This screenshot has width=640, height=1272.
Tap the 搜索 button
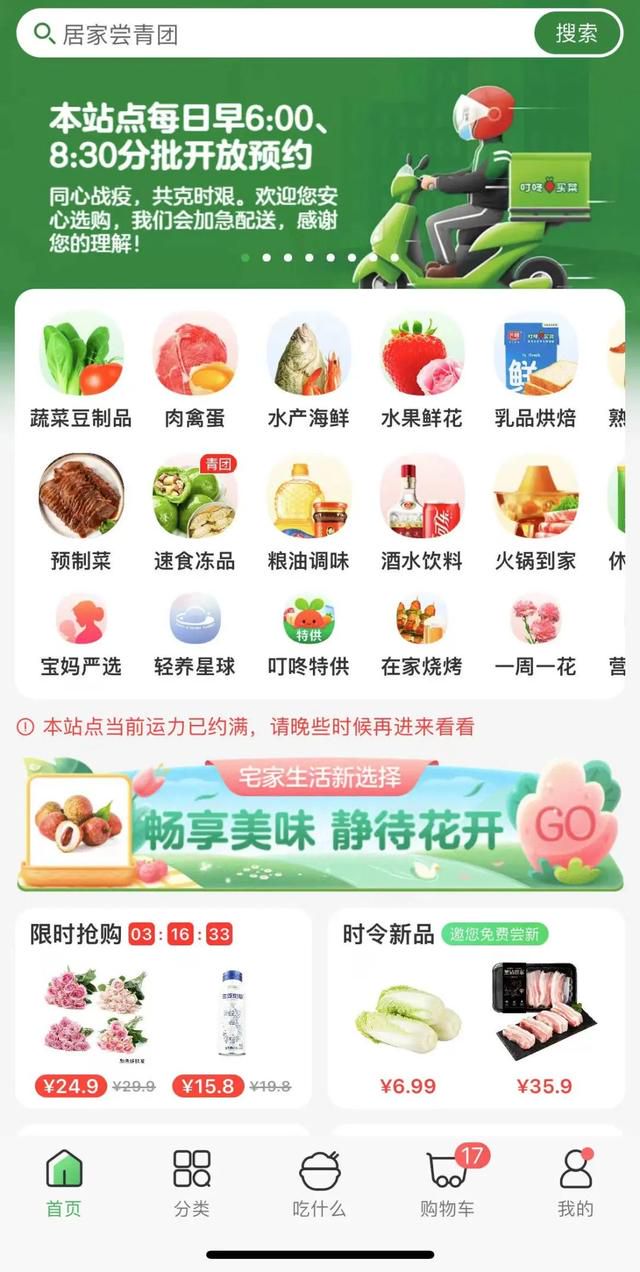pyautogui.click(x=577, y=33)
